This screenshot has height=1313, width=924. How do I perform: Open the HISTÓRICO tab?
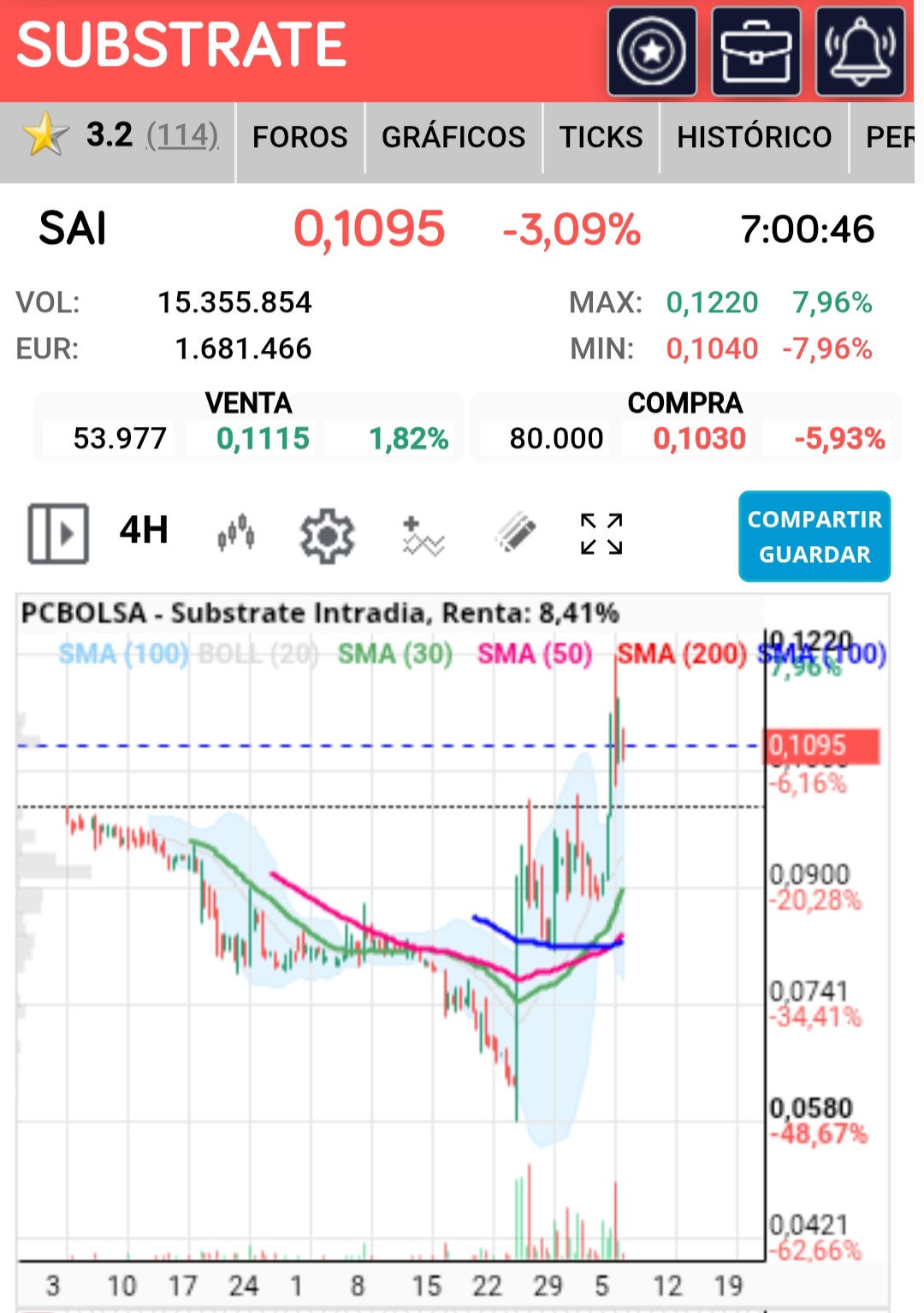[755, 137]
